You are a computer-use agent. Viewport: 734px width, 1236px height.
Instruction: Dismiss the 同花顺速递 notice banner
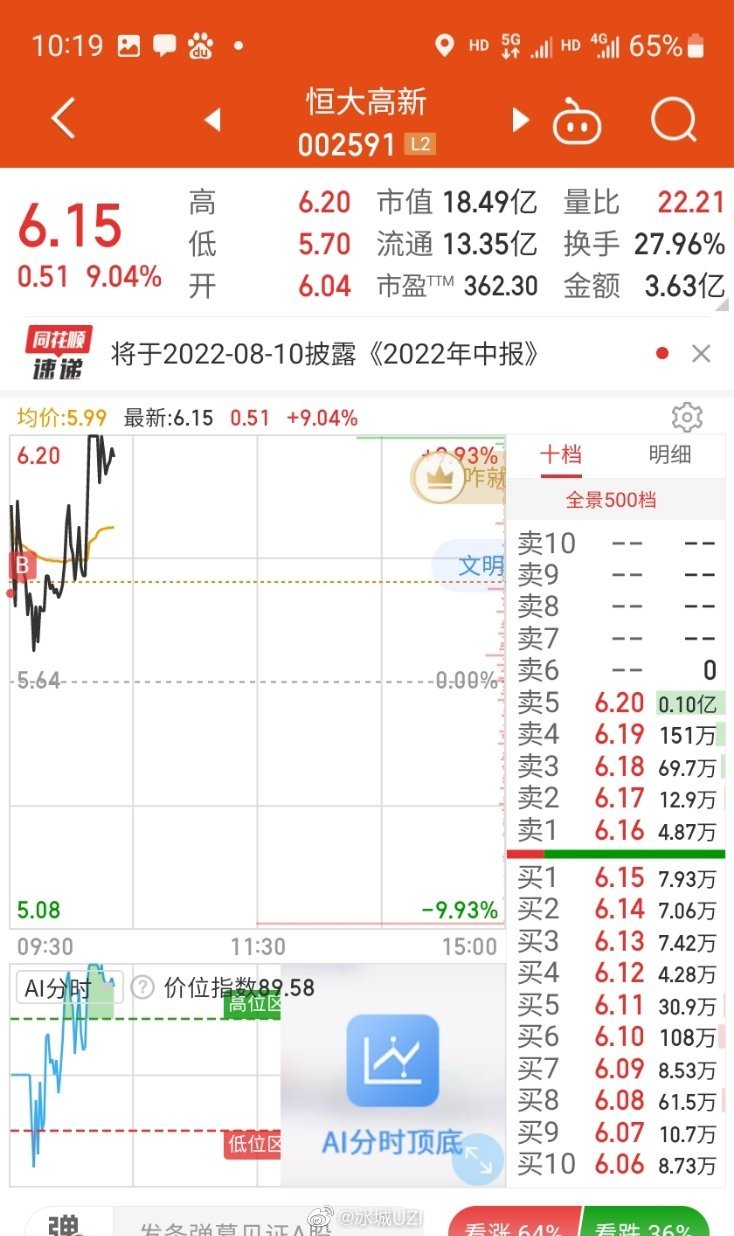pos(701,353)
